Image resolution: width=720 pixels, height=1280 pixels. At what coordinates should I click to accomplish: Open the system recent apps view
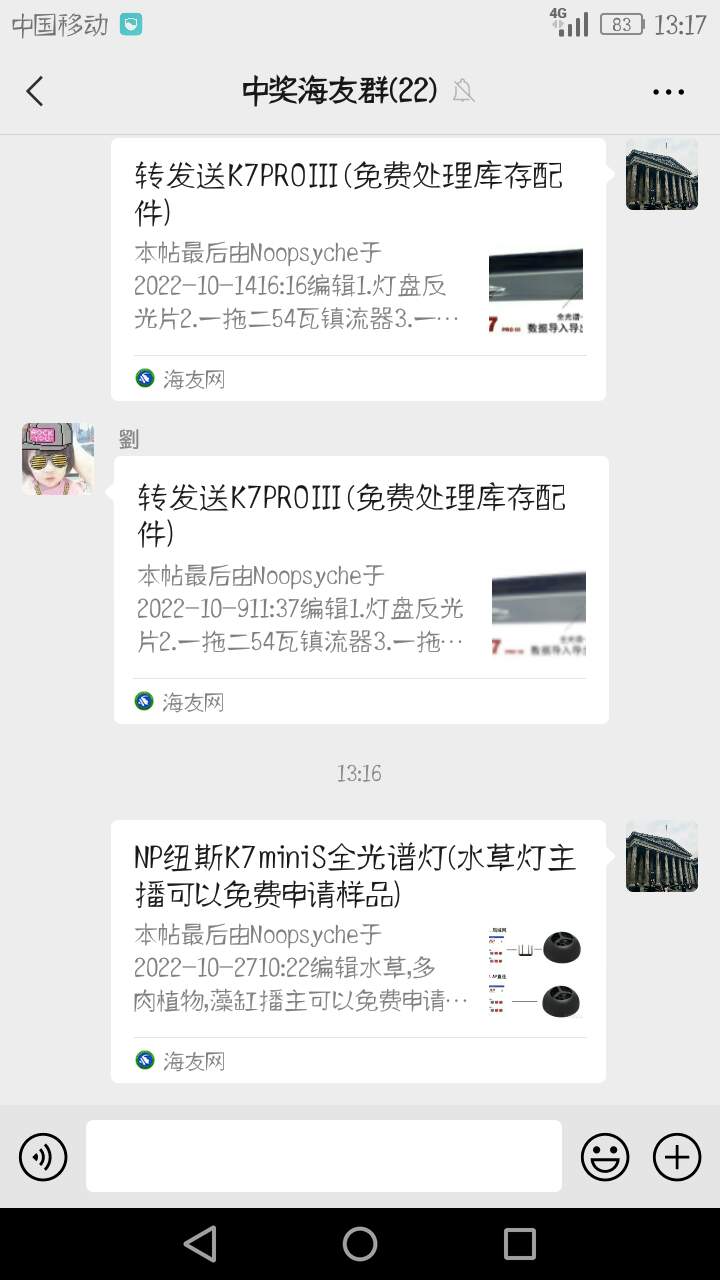click(520, 1244)
